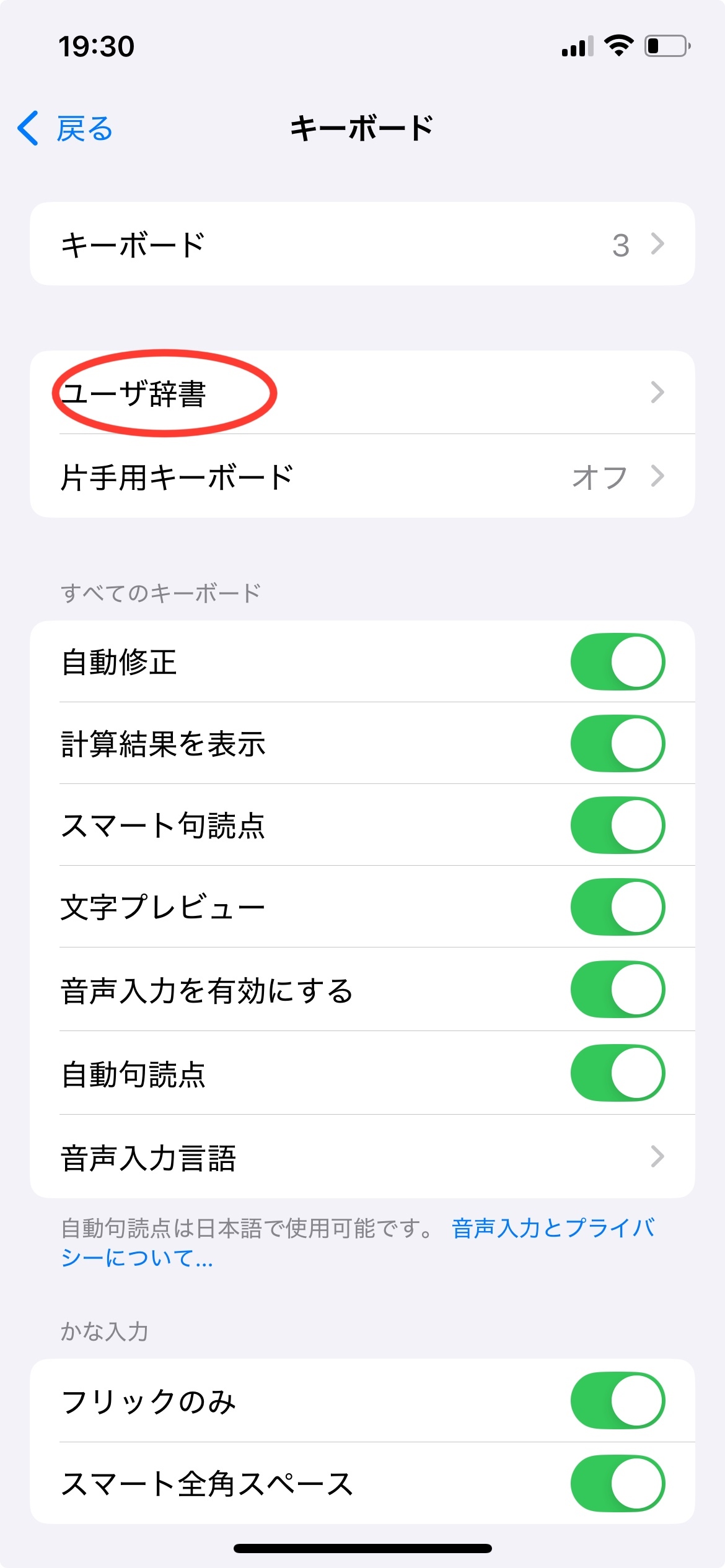Disable スマート全角スペース switch
Screen dimensions: 725x1568
tap(617, 1484)
